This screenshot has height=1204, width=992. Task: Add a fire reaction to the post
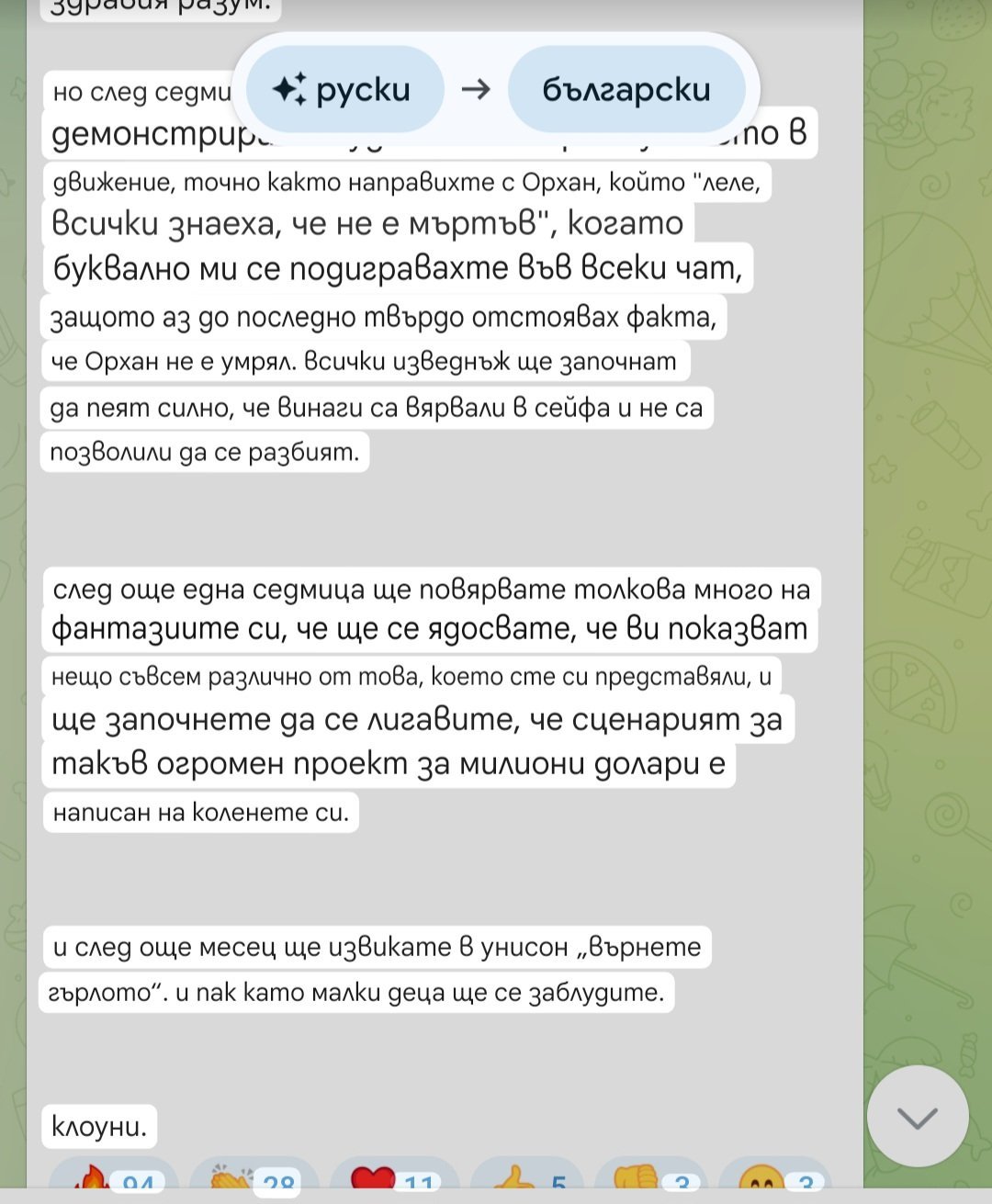[115, 1179]
